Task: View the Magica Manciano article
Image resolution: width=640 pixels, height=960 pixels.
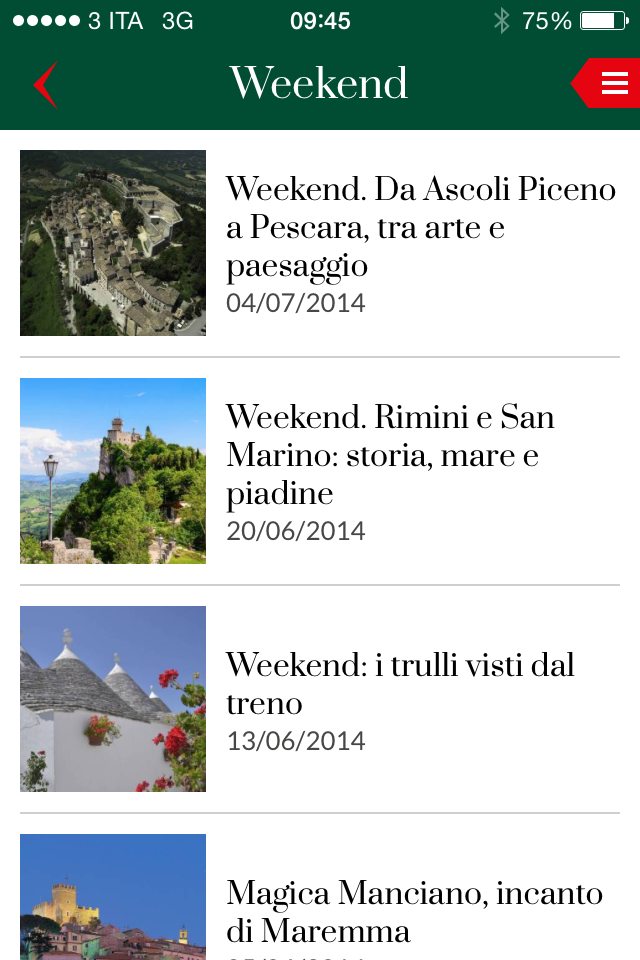Action: tap(414, 910)
